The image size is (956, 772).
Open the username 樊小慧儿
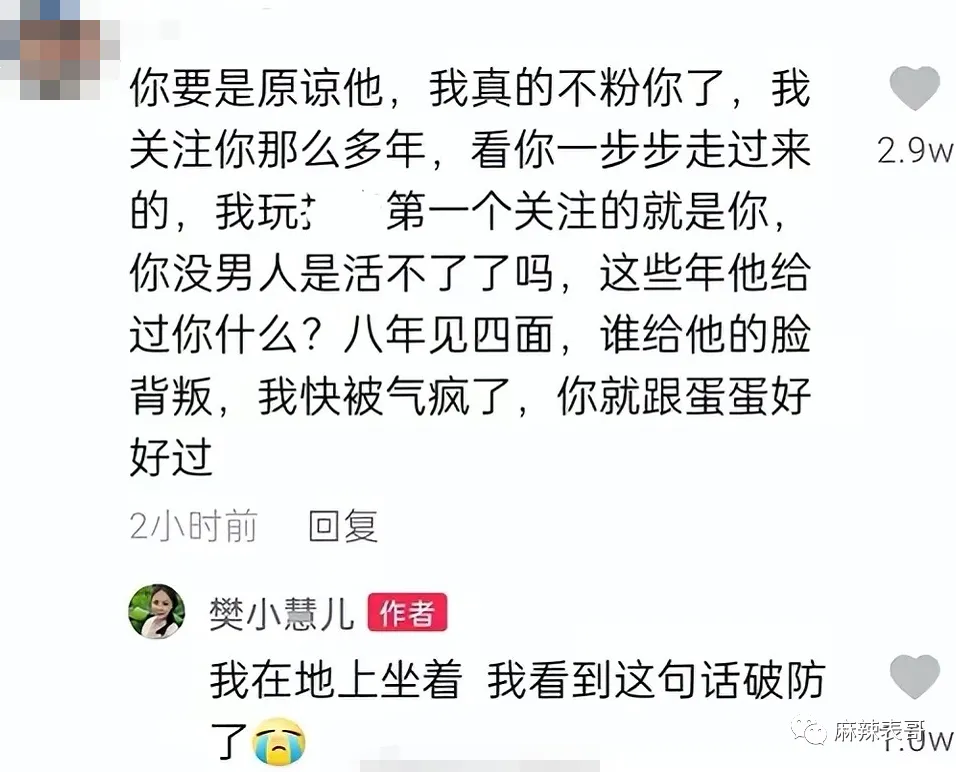[x=281, y=613]
